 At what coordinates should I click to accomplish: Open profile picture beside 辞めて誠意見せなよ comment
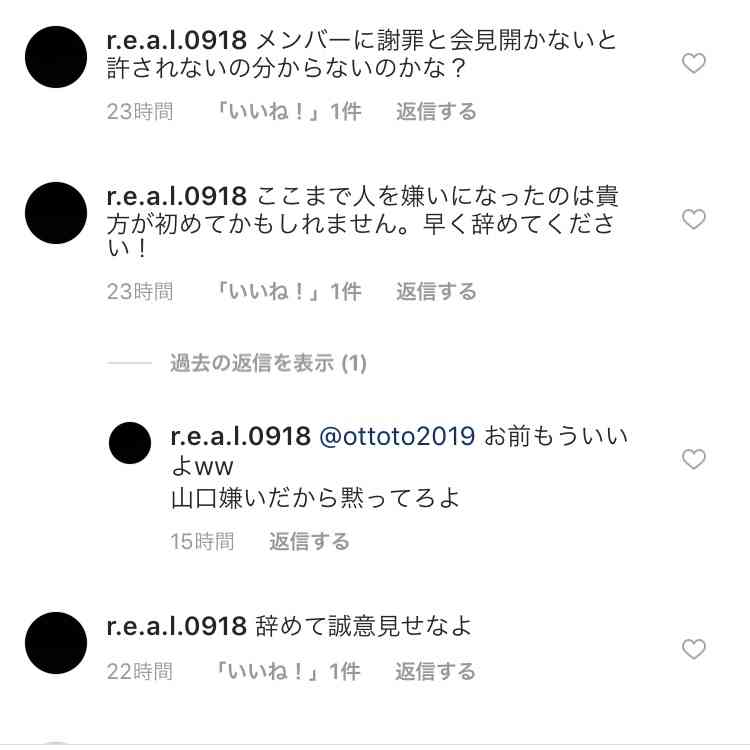pos(56,643)
